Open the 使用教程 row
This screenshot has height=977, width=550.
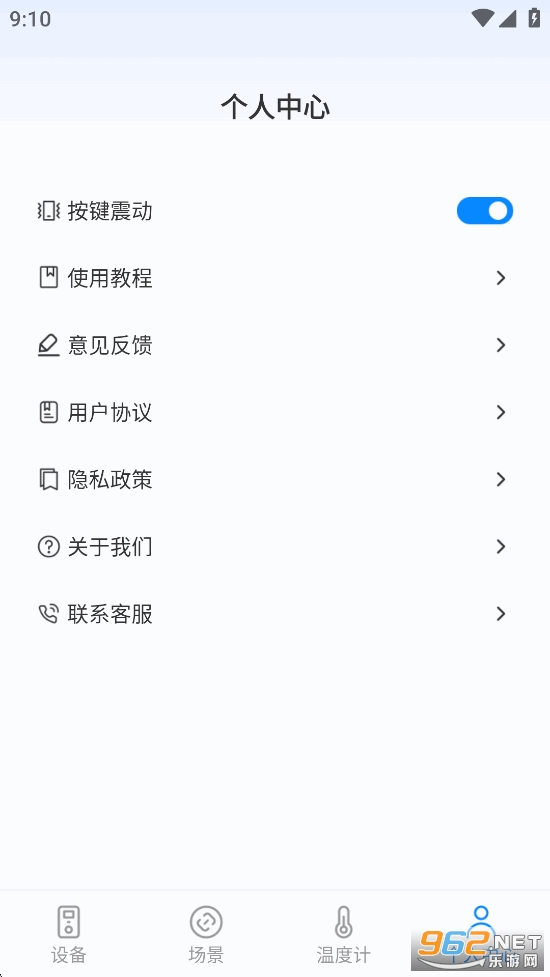[275, 278]
